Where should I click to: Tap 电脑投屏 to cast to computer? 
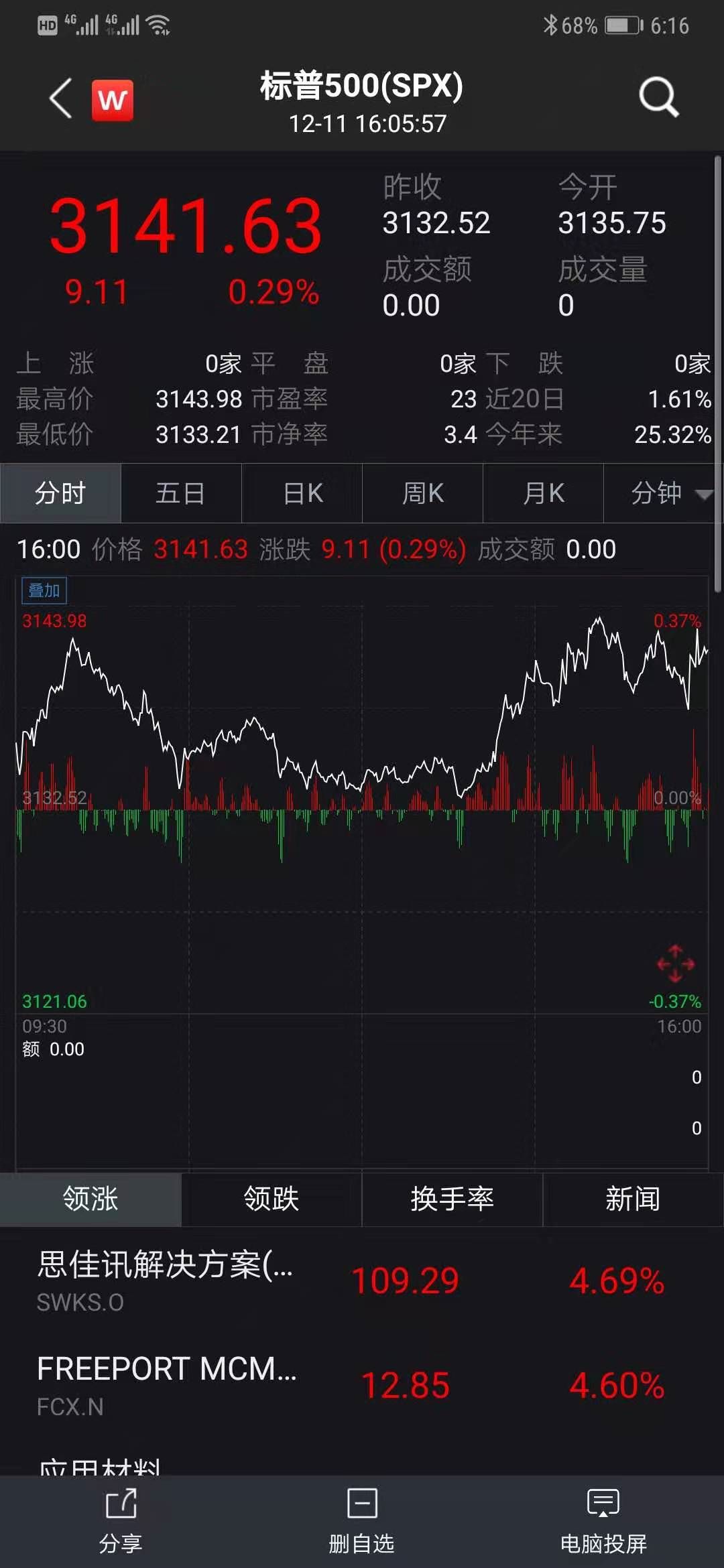603,1522
